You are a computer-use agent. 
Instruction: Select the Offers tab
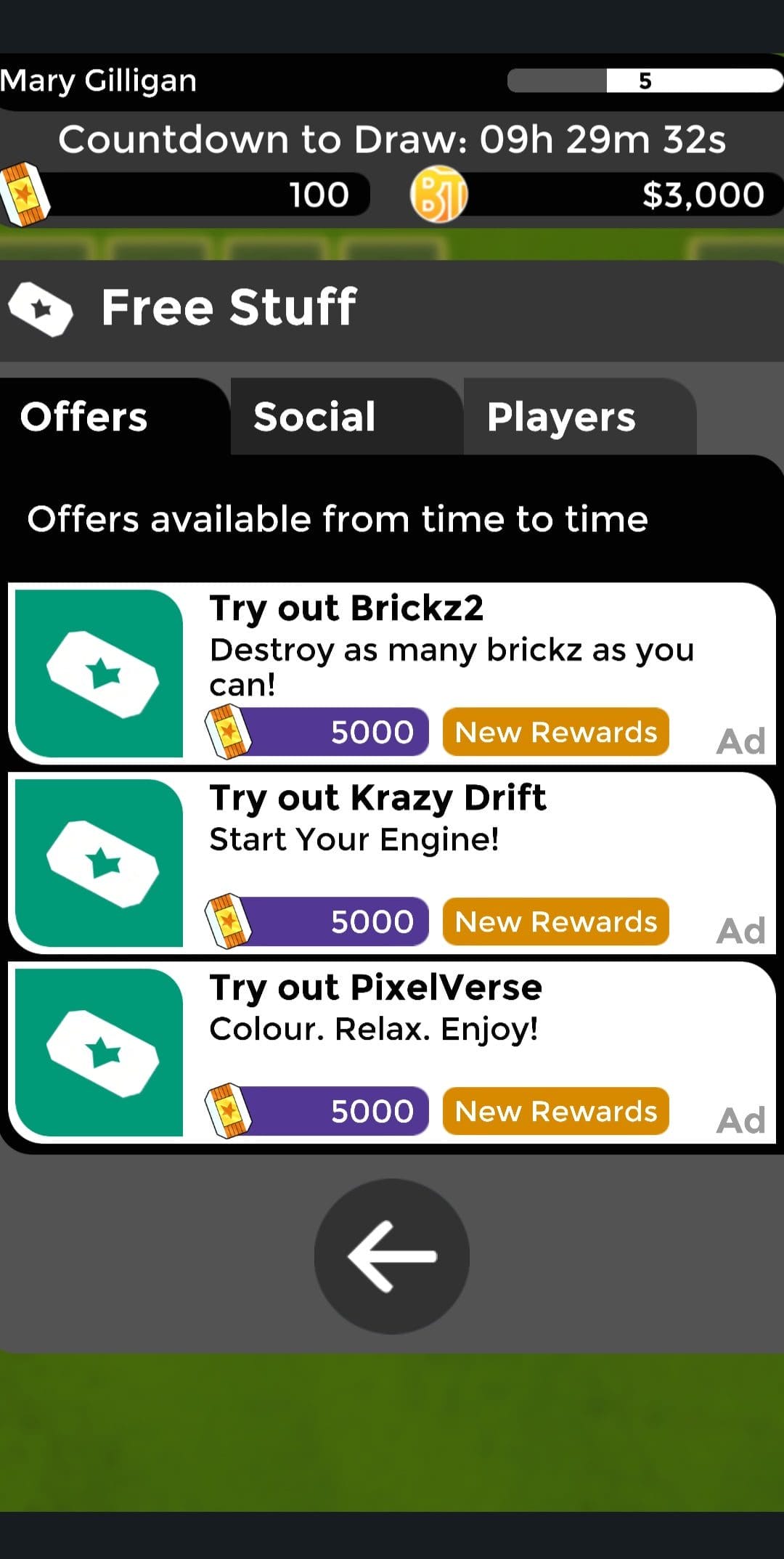[x=115, y=417]
